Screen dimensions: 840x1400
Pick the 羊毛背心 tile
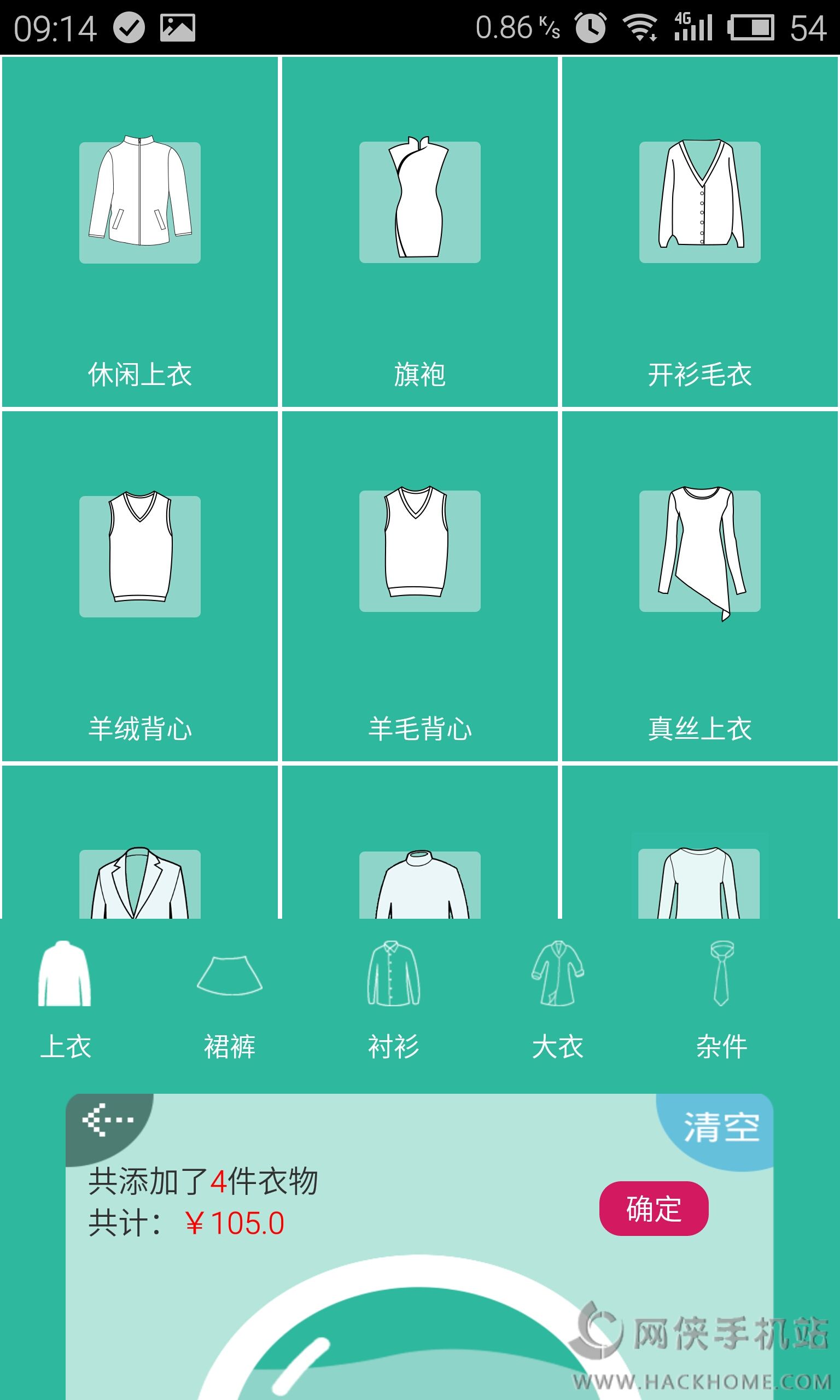coord(419,586)
